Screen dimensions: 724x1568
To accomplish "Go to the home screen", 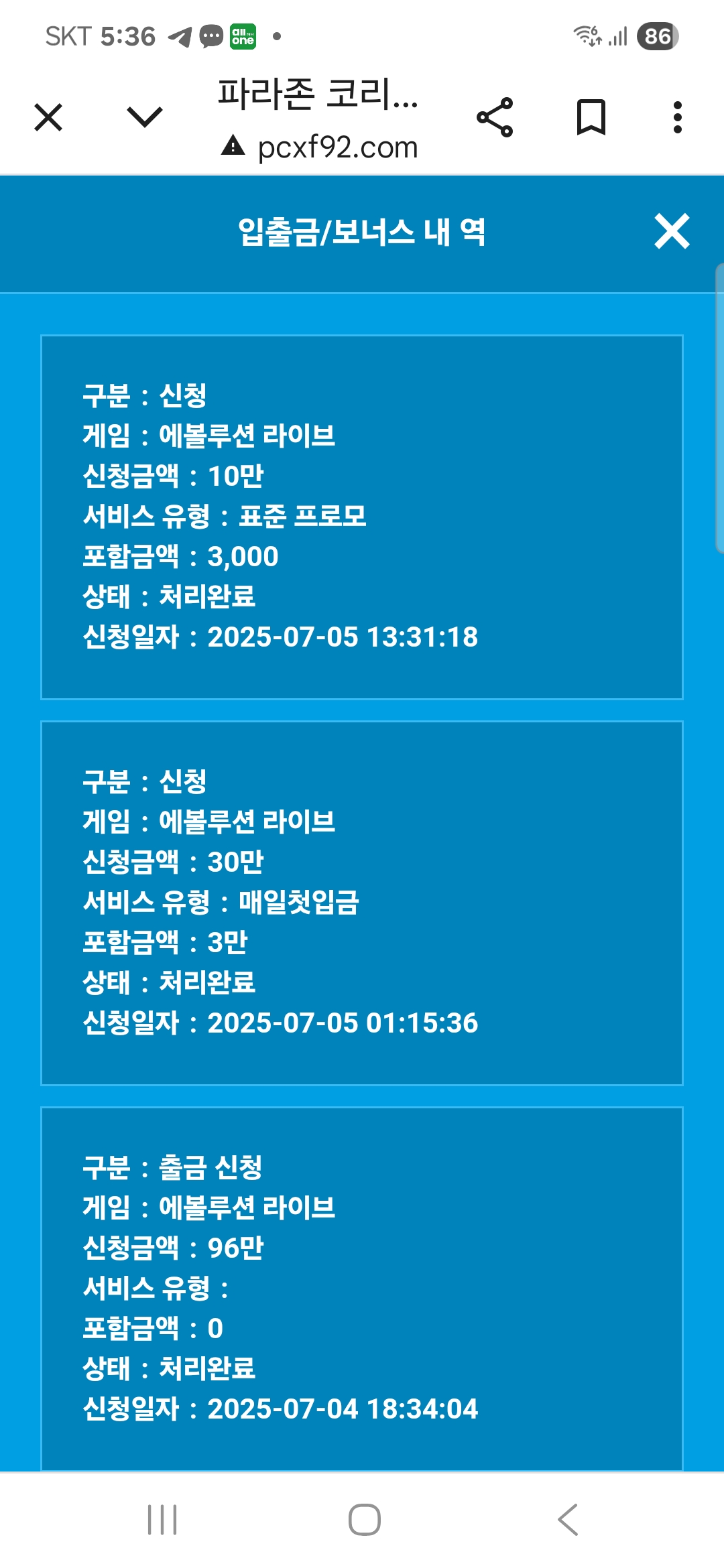I will coord(365,1519).
